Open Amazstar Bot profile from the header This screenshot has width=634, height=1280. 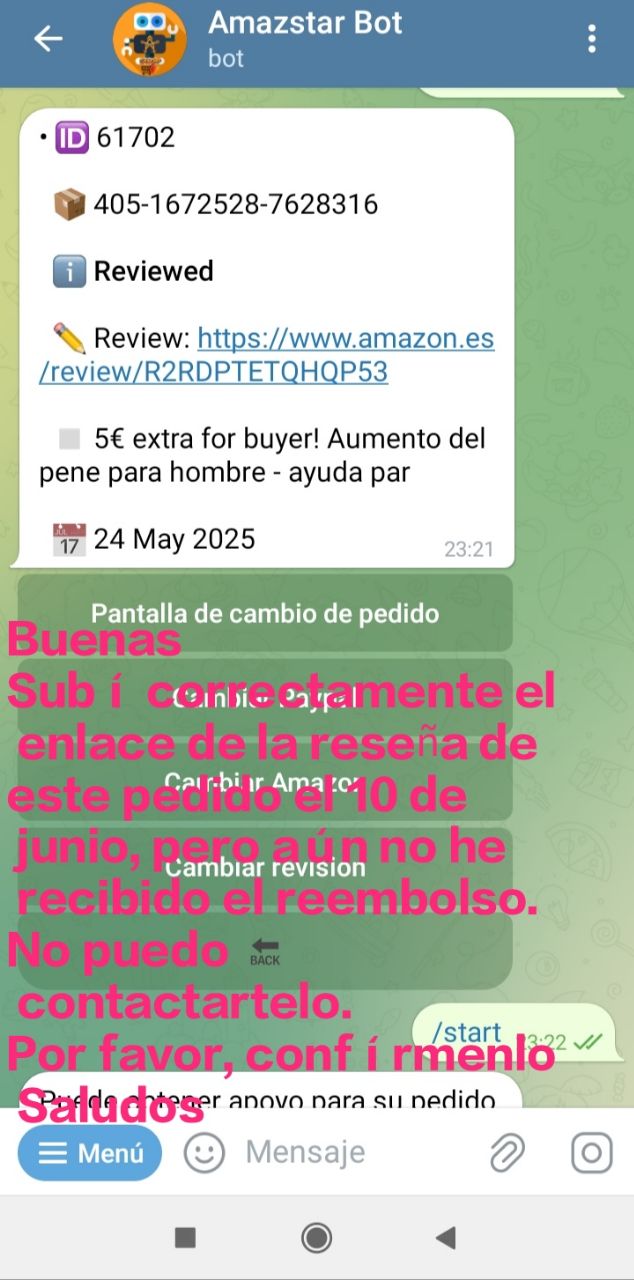[305, 39]
